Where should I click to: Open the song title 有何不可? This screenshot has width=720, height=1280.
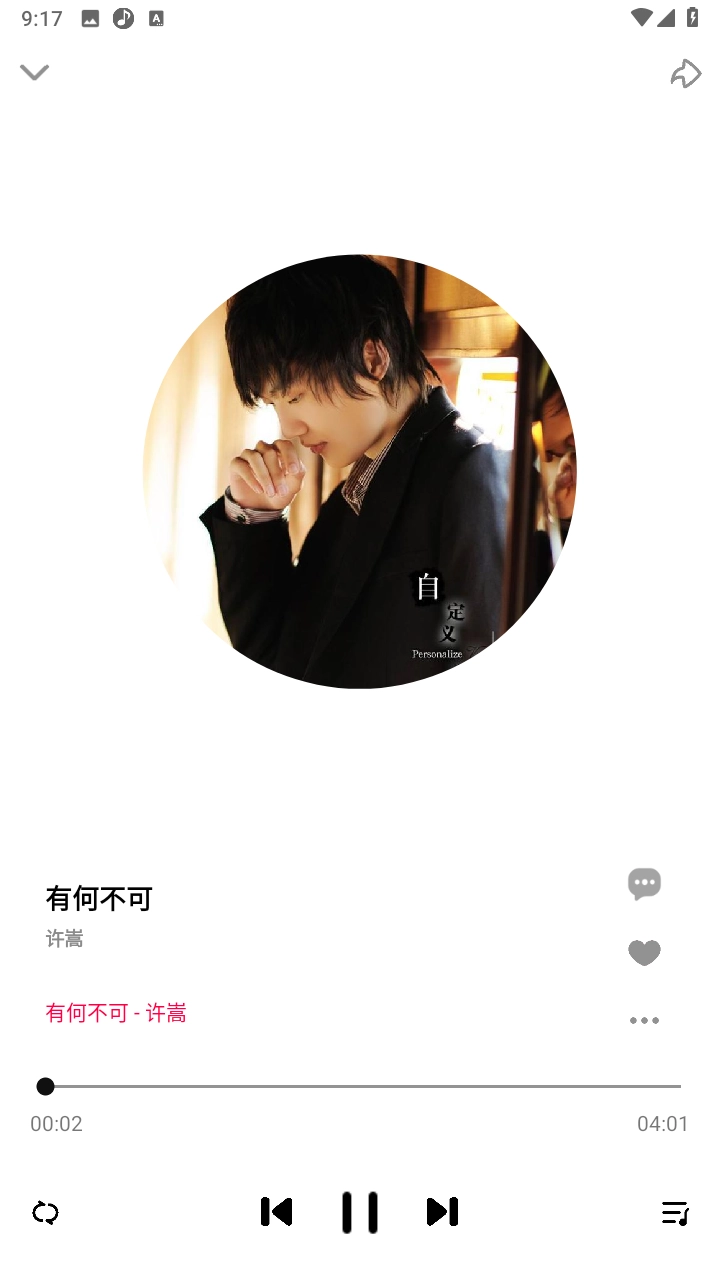(97, 898)
